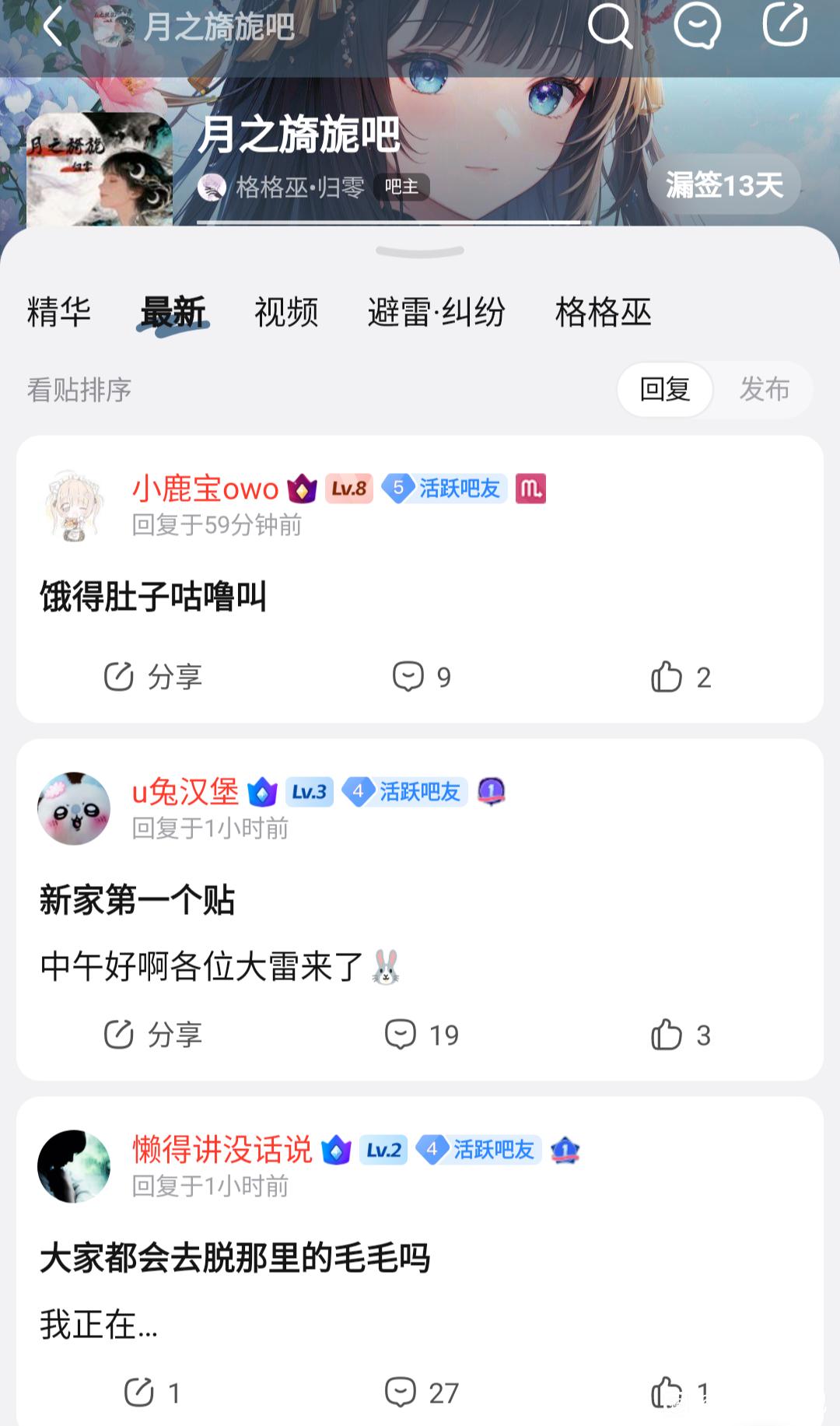
Task: Open the 格格巫 tab
Action: tap(603, 312)
